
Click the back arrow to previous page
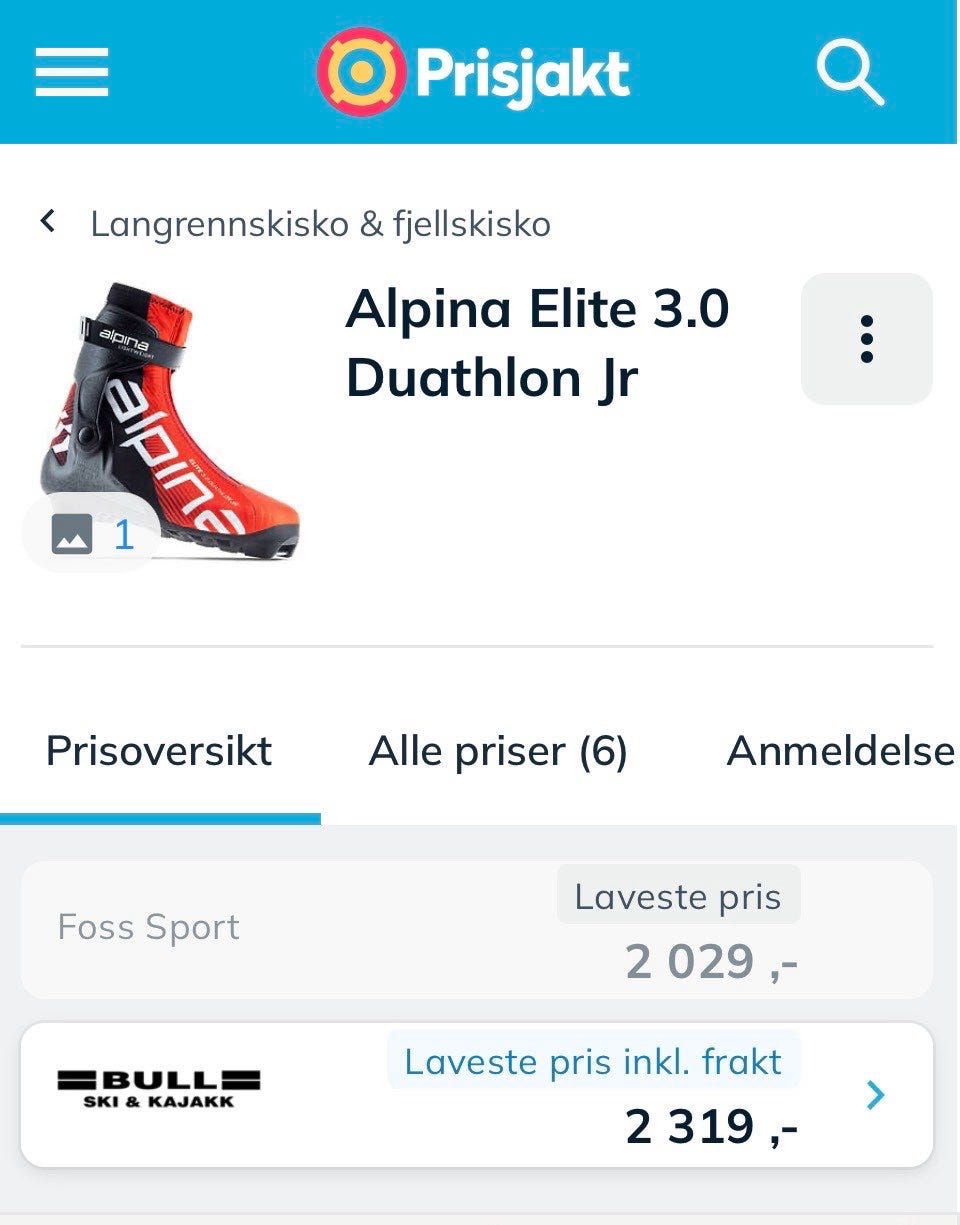tap(46, 223)
